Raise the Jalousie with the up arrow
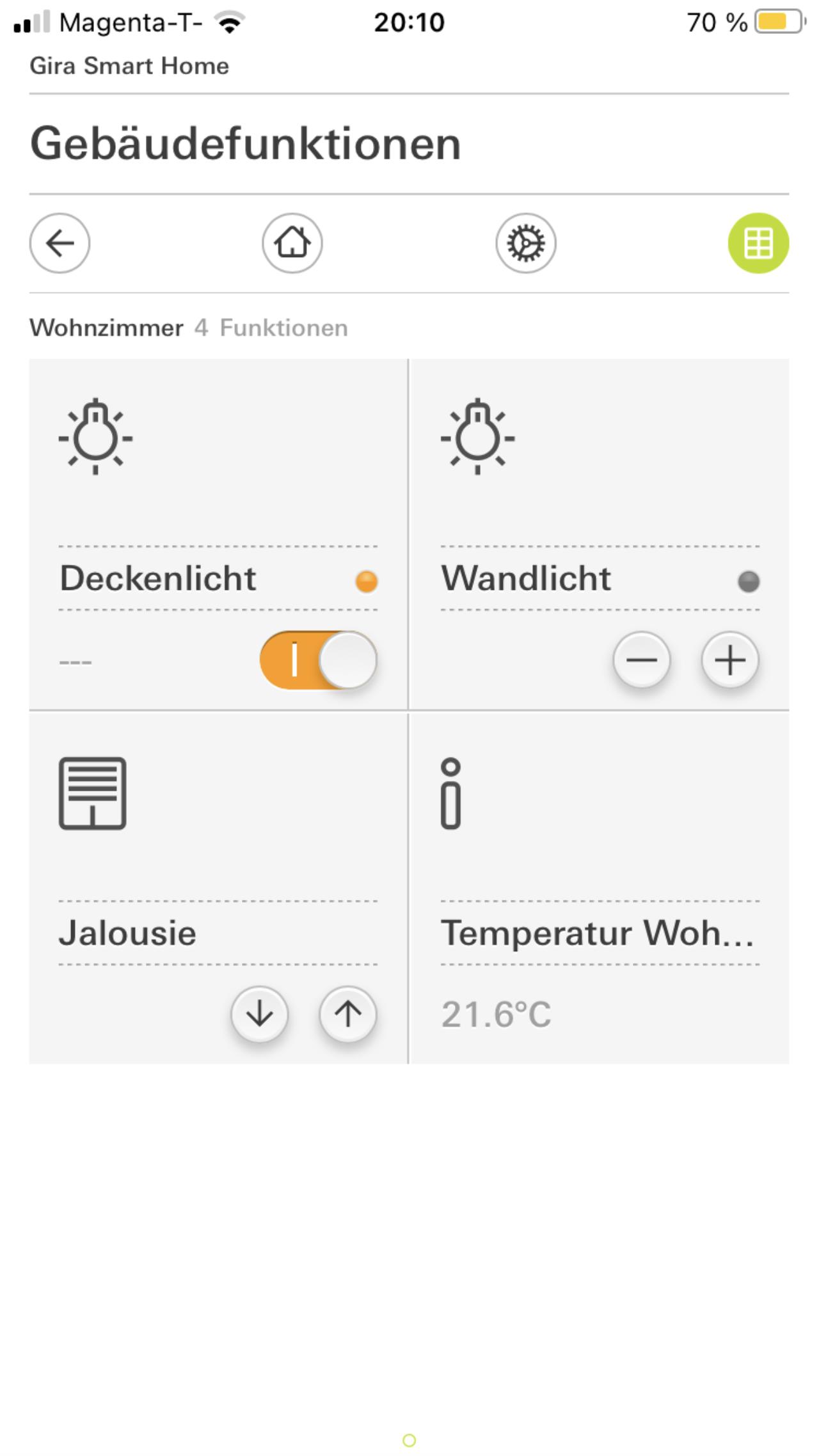 click(x=348, y=1014)
